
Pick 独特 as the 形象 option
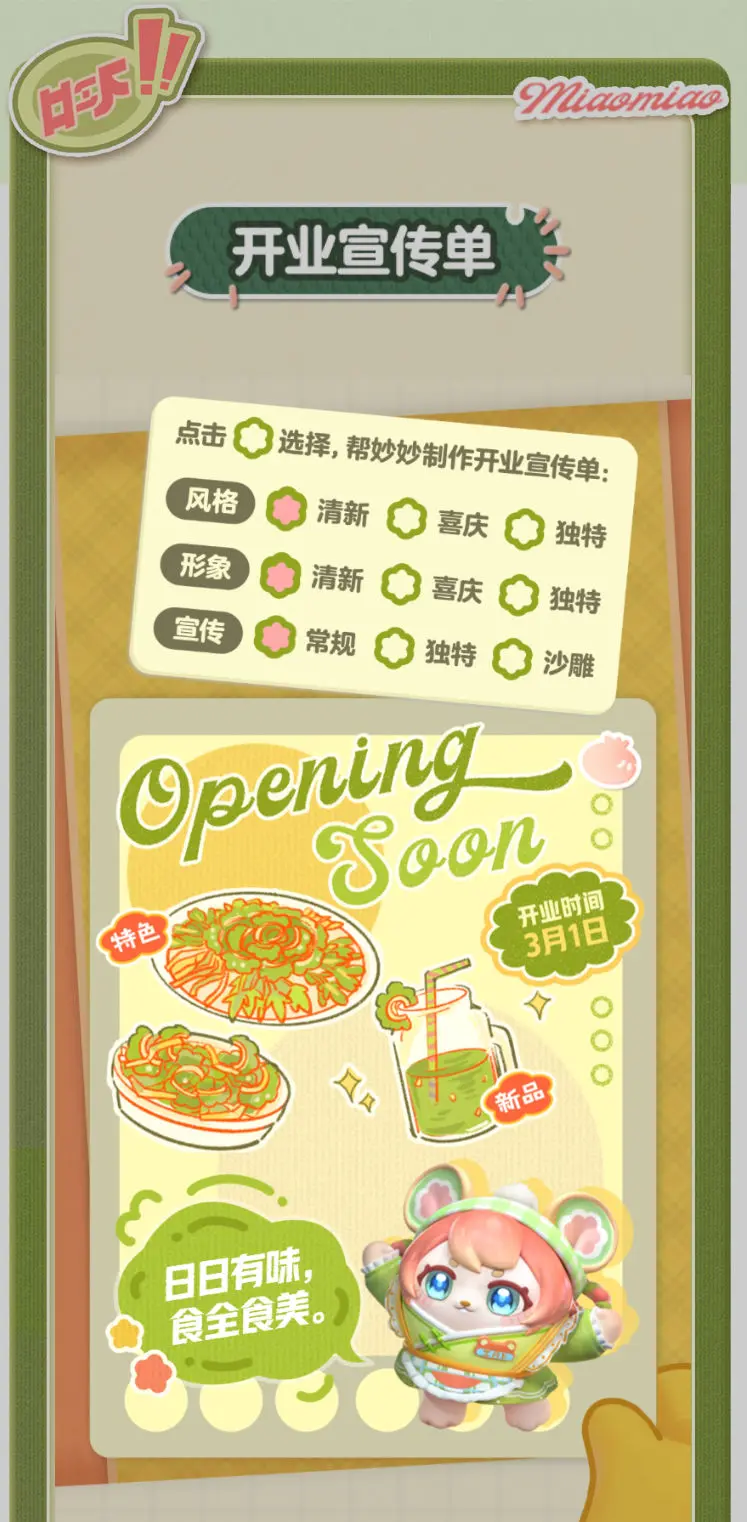pos(519,596)
